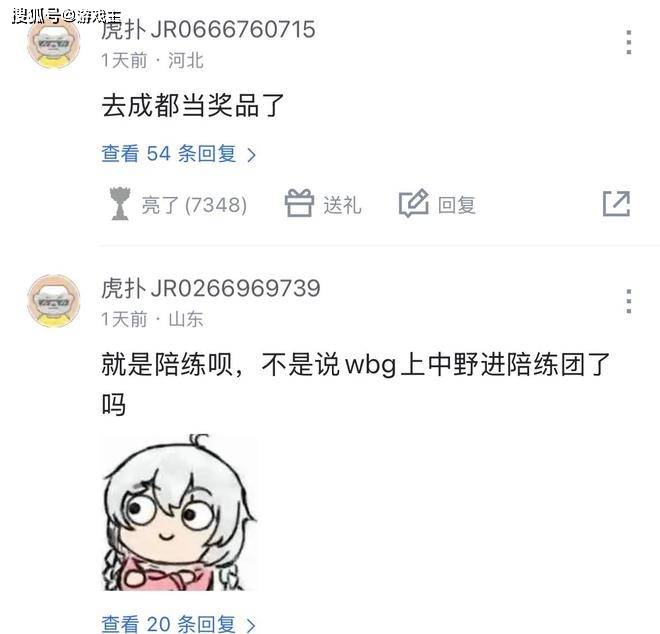Enlarge the cartoon sticker in the comment
The height and width of the screenshot is (634, 660).
click(x=178, y=513)
